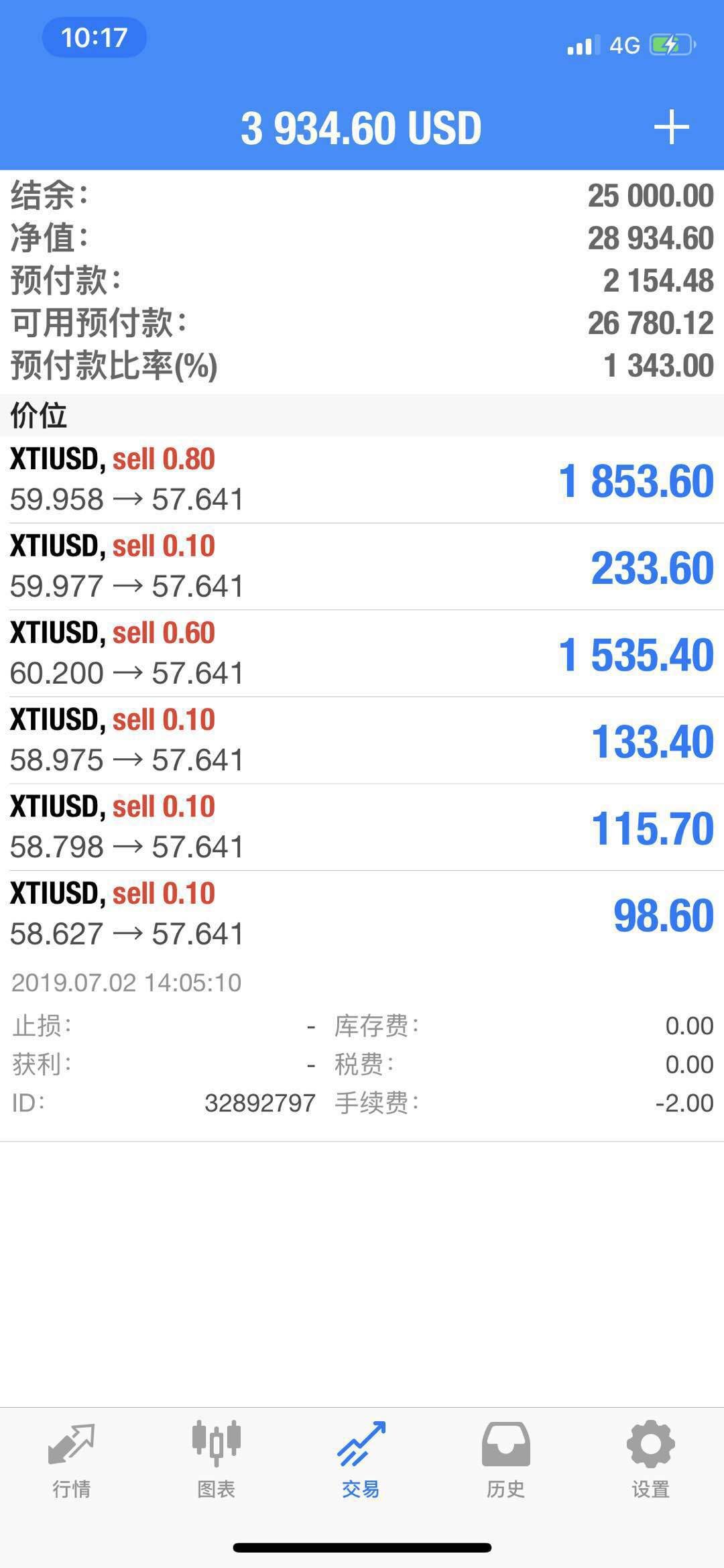Collapse the expanded position opened at 58.627
This screenshot has height=1568, width=724.
[362, 914]
